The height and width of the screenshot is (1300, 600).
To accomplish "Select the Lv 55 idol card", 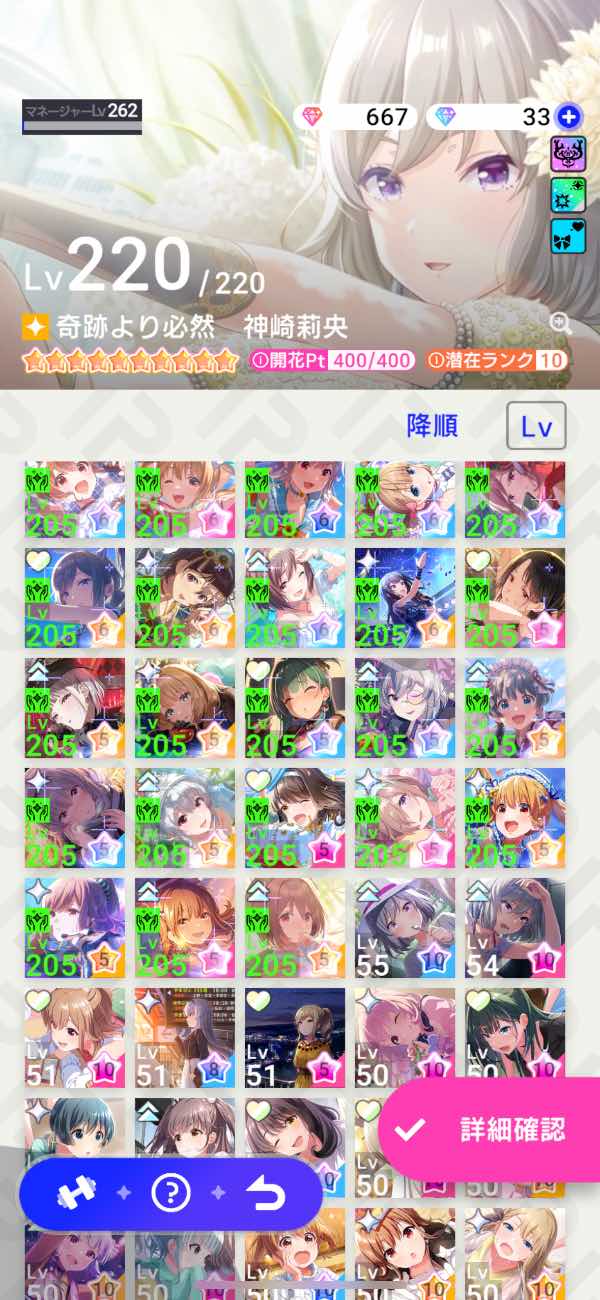I will 405,927.
